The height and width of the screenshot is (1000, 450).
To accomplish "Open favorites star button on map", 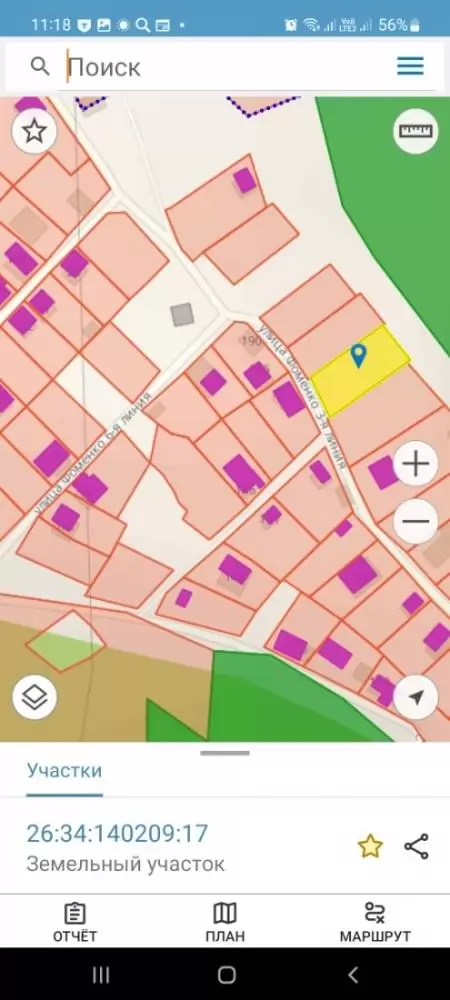I will [x=34, y=131].
